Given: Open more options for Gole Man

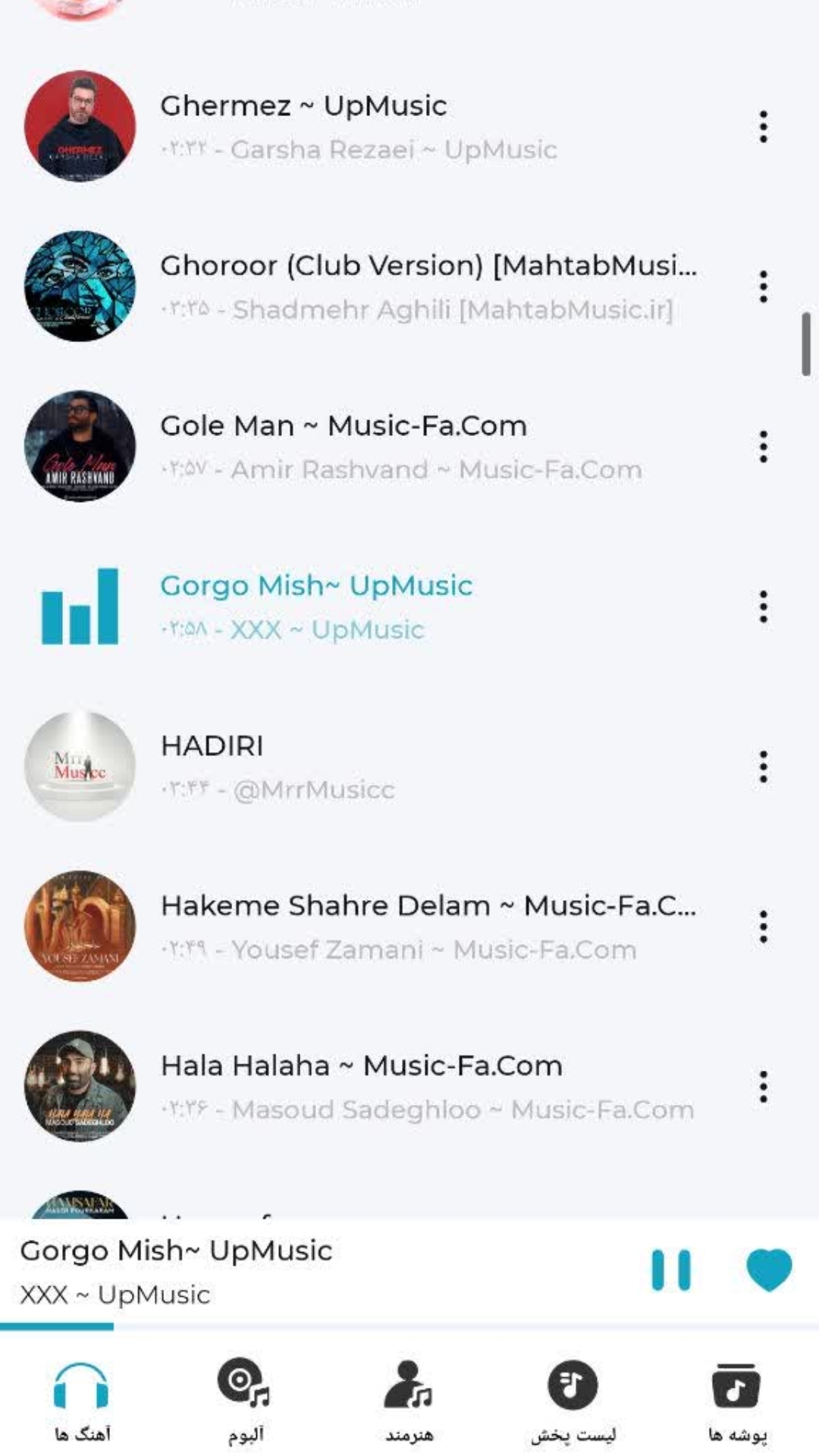Looking at the screenshot, I should [x=763, y=447].
